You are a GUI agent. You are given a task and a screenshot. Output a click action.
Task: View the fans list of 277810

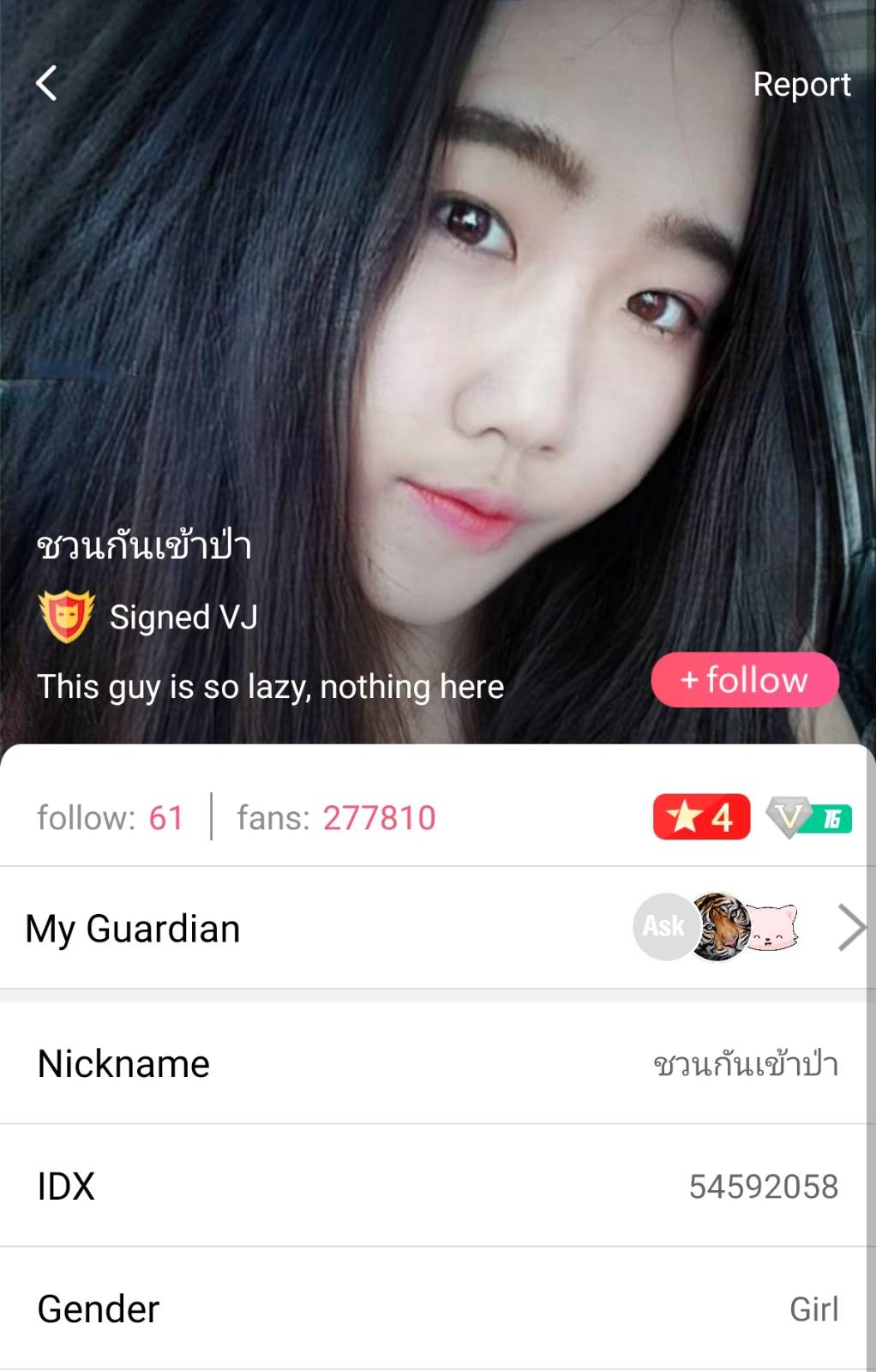(x=336, y=817)
